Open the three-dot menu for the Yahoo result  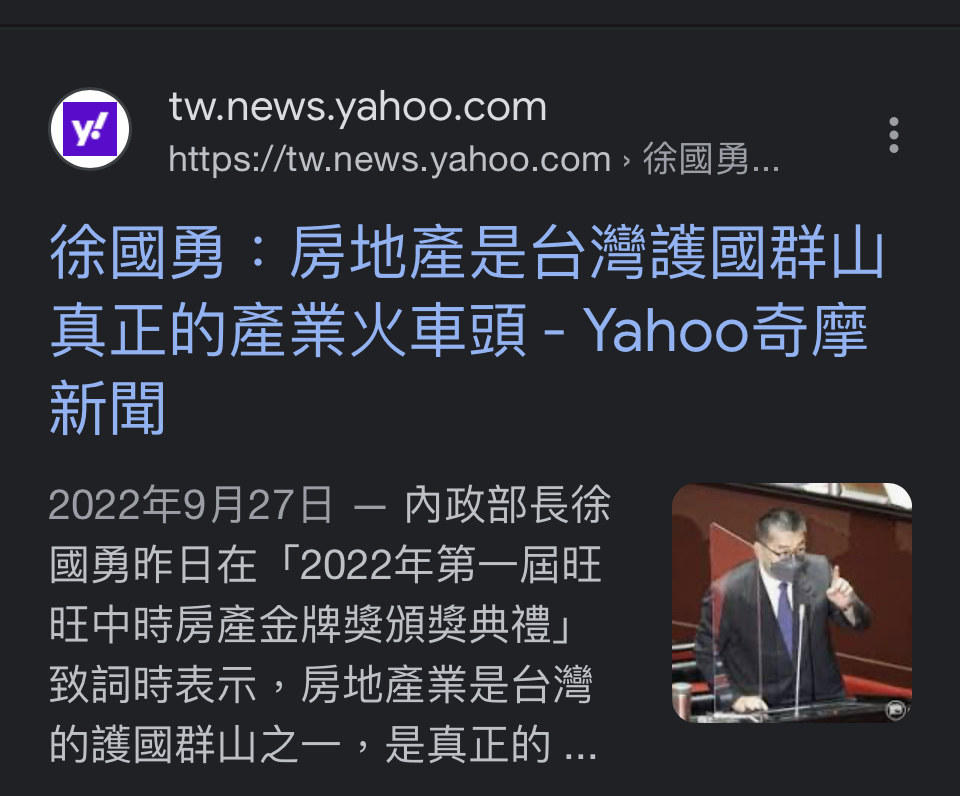(893, 135)
